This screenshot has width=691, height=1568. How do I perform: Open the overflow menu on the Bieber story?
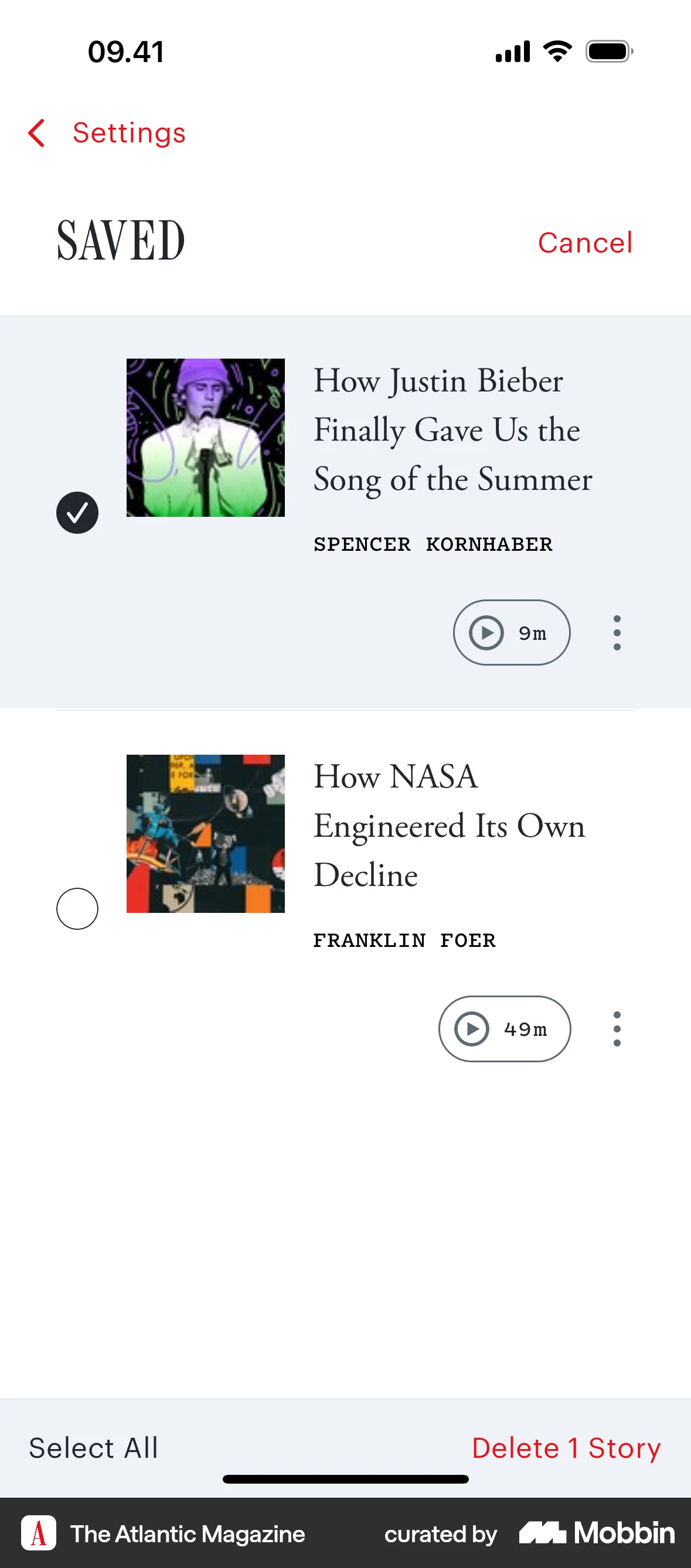coord(616,632)
